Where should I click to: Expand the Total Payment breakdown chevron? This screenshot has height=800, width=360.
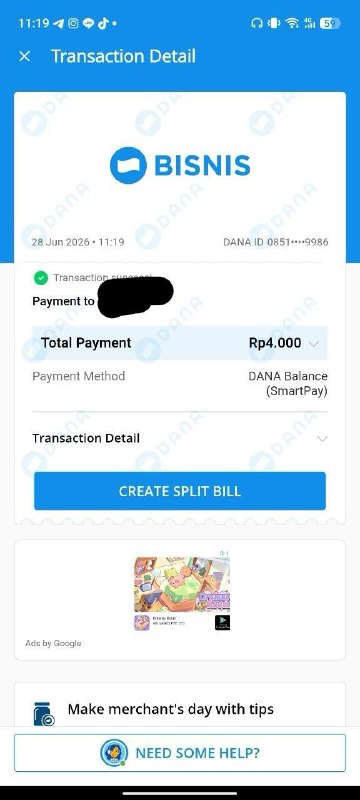coord(314,343)
